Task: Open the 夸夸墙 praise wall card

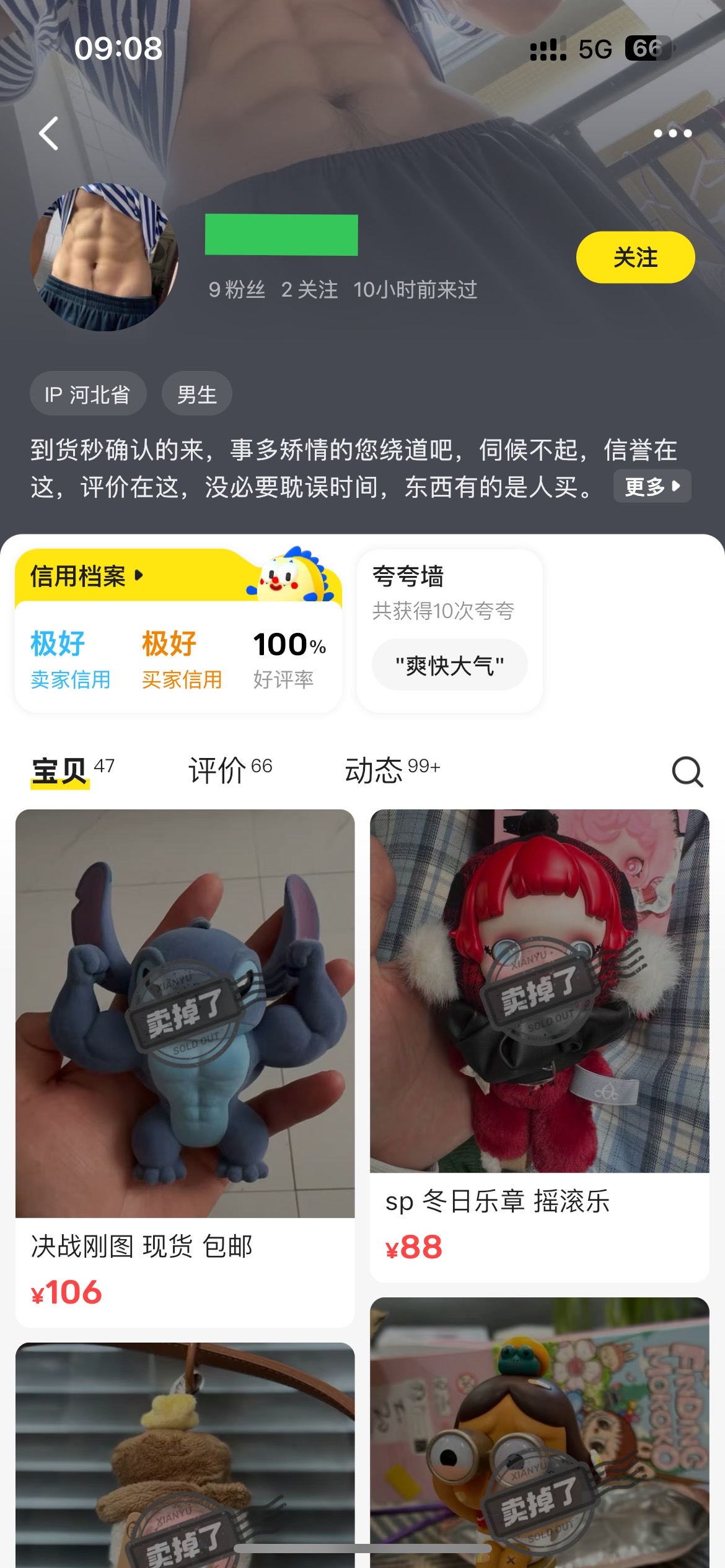Action: pyautogui.click(x=450, y=630)
